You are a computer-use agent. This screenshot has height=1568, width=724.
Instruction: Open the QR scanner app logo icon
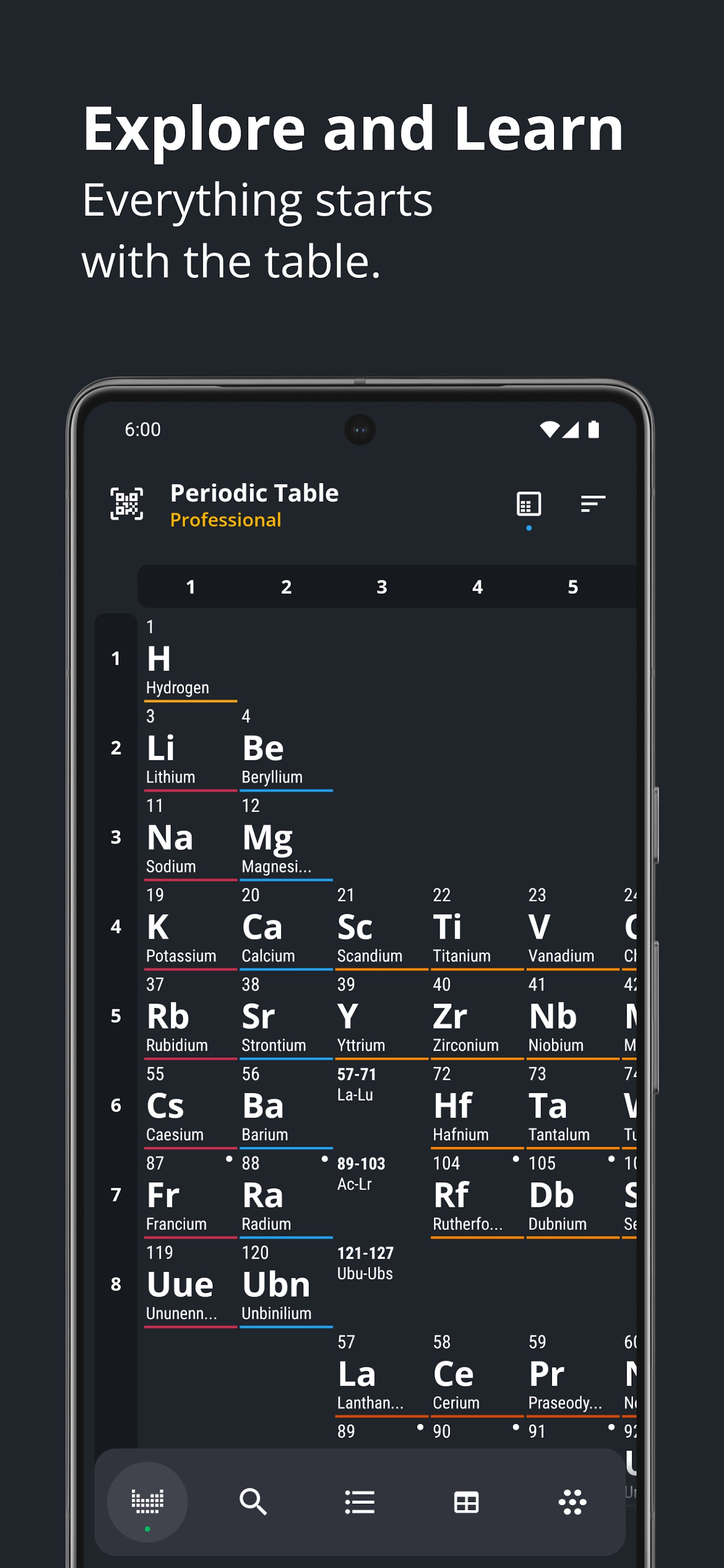tap(127, 504)
